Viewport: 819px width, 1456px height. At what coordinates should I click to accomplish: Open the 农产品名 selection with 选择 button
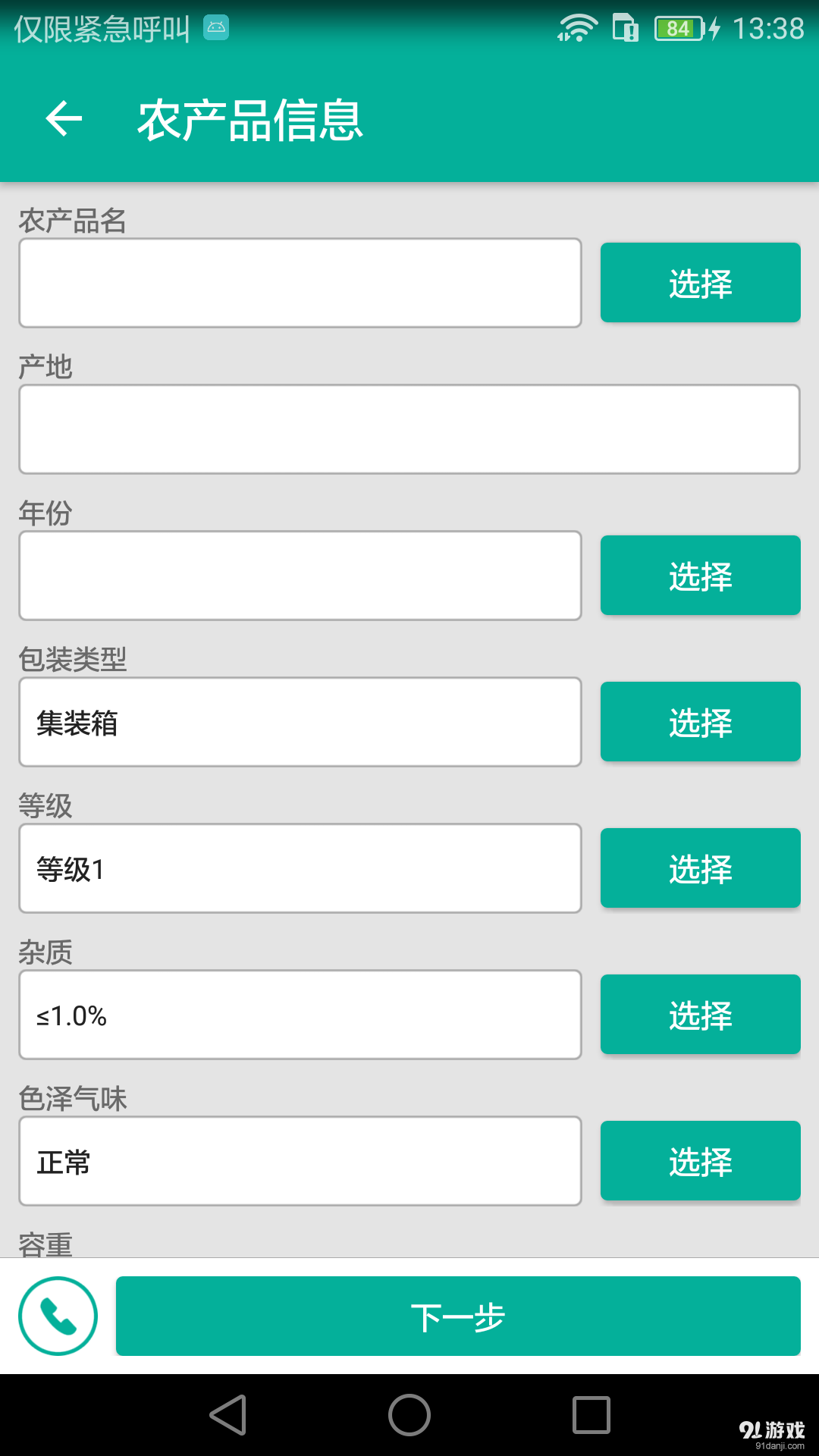(699, 282)
